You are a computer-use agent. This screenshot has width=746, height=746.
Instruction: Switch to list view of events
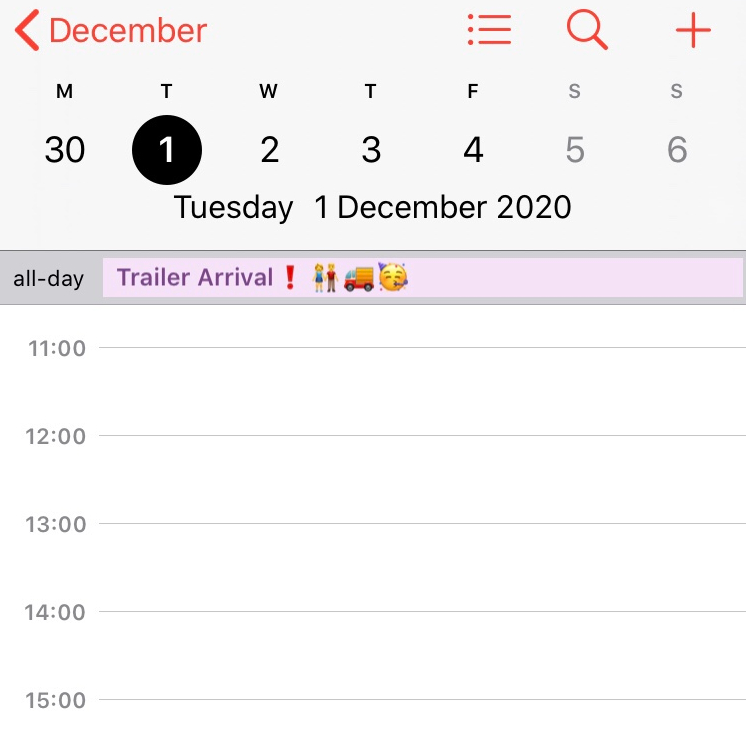(489, 30)
